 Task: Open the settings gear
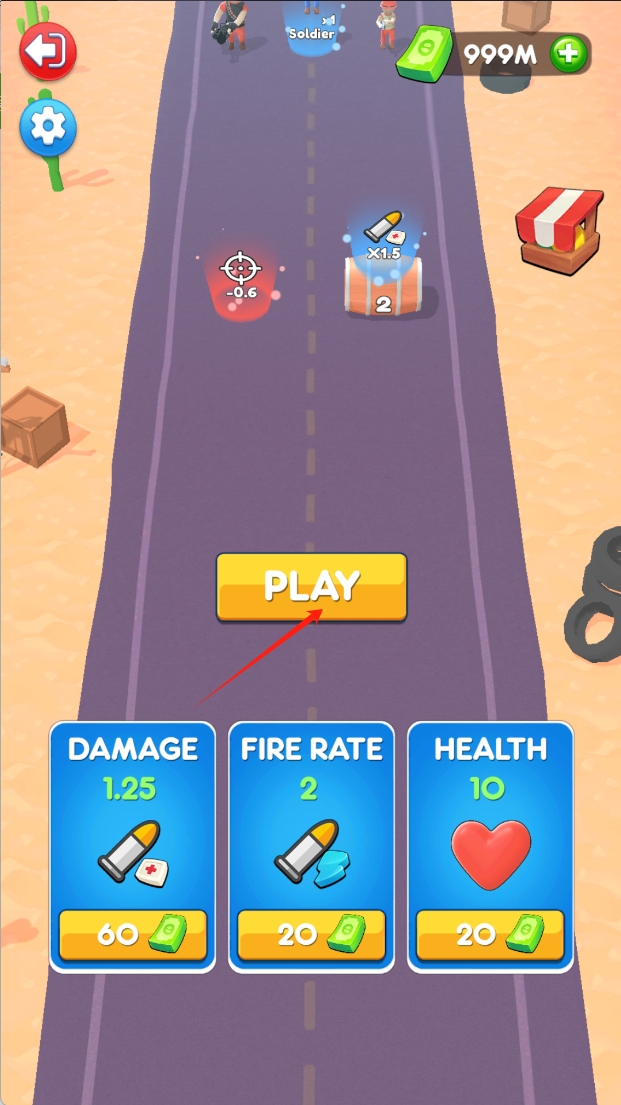48,127
